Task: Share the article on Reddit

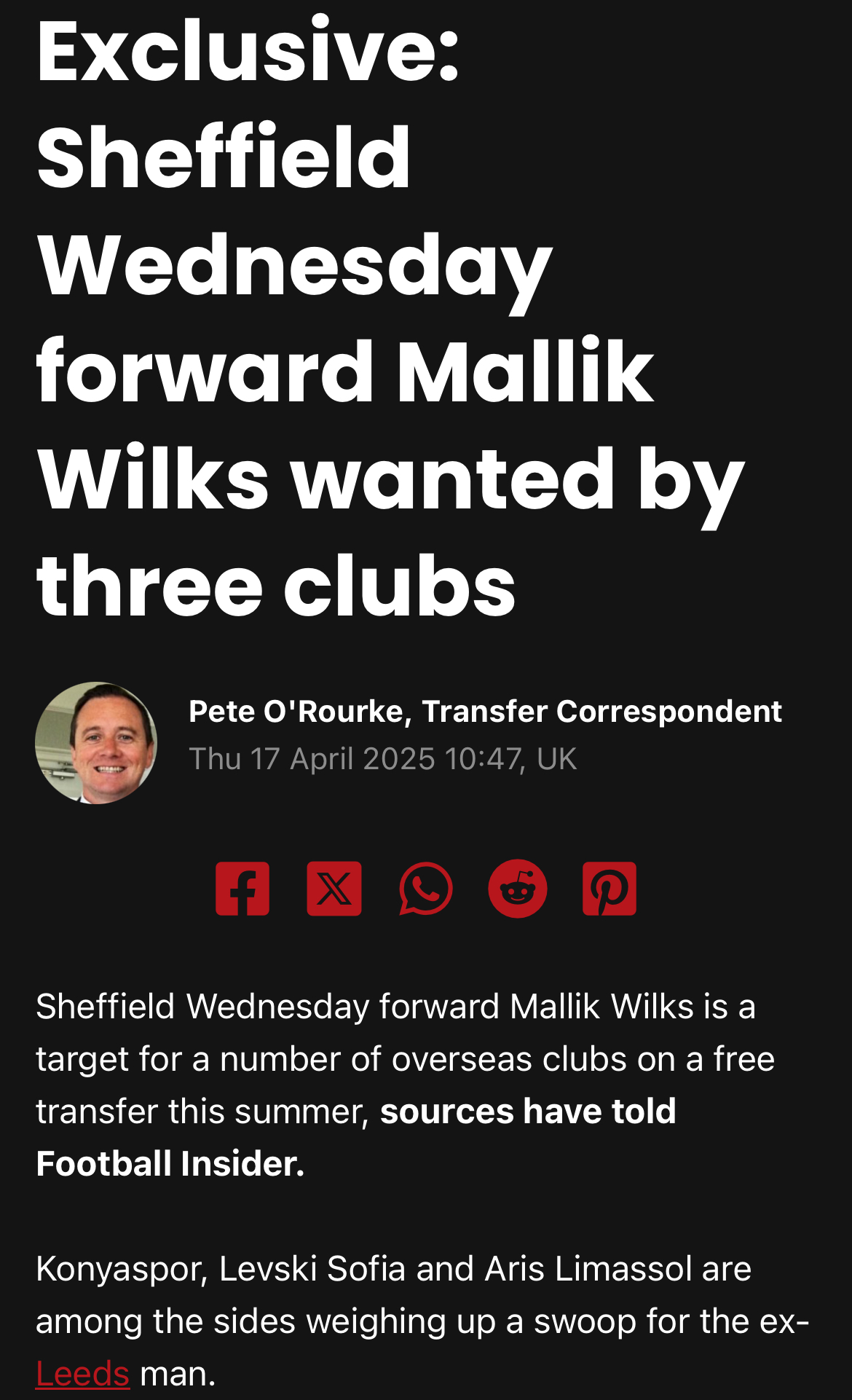Action: click(x=518, y=889)
